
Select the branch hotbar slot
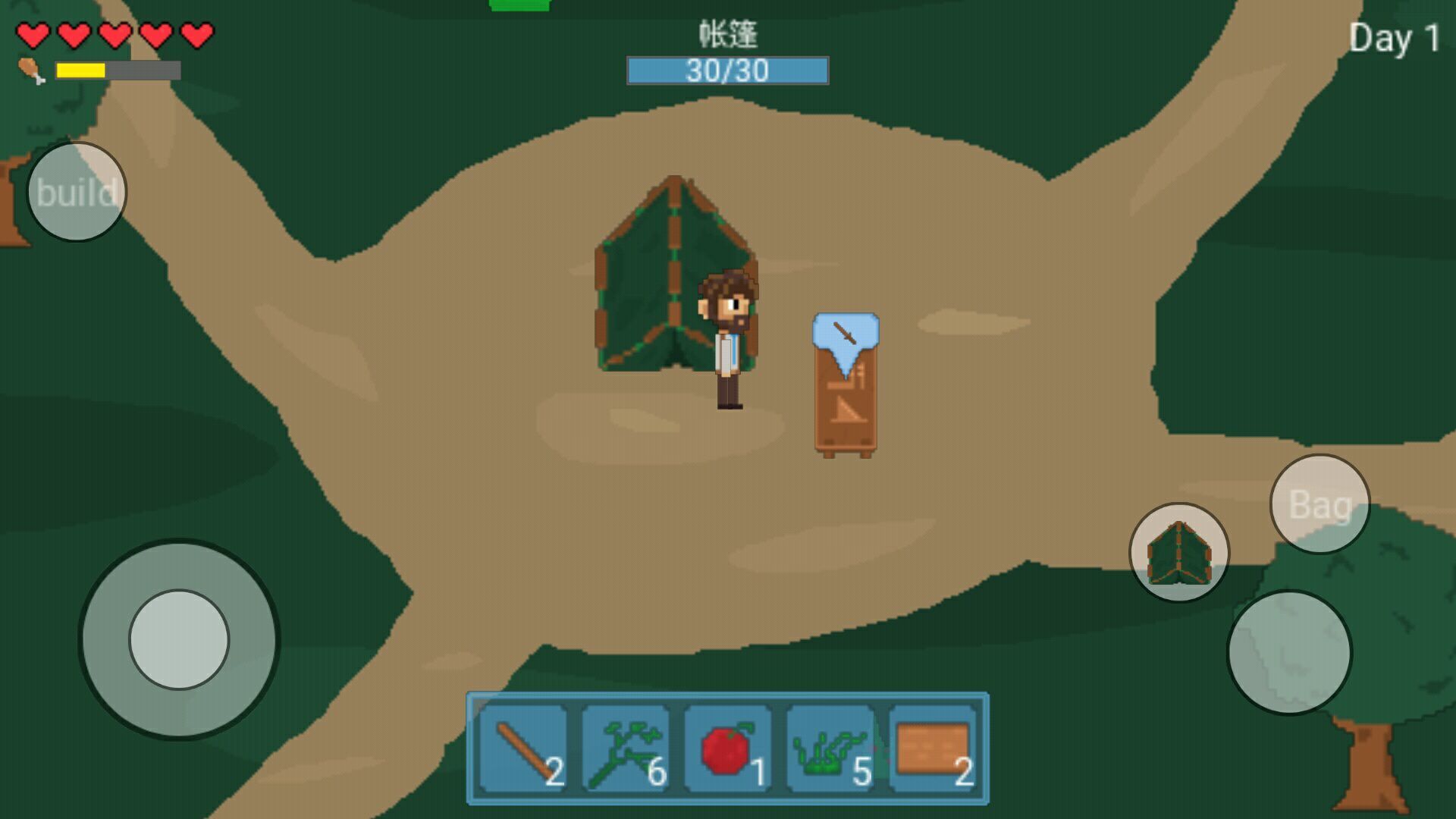[x=626, y=749]
